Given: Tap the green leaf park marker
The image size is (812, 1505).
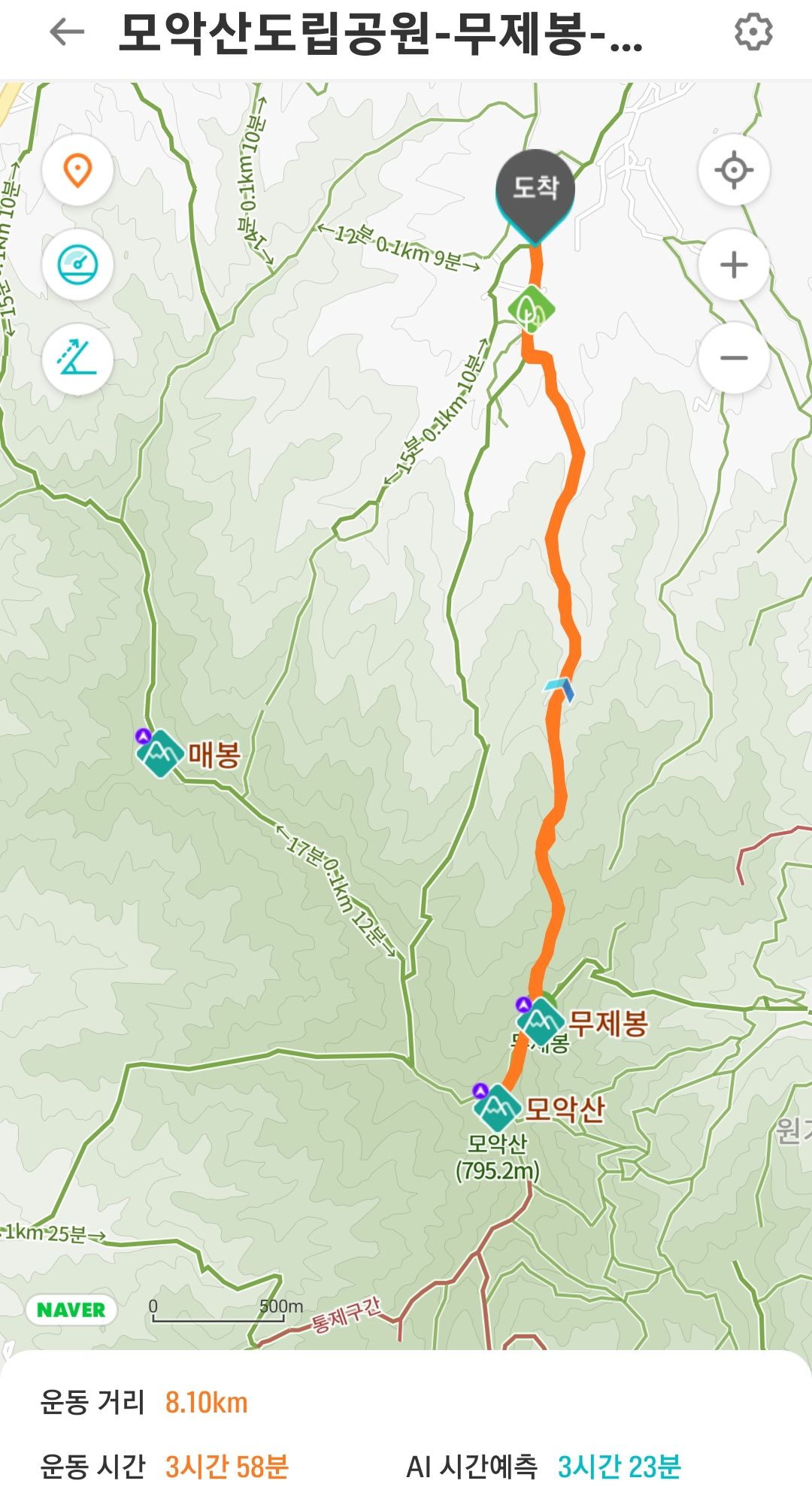Looking at the screenshot, I should 532,309.
